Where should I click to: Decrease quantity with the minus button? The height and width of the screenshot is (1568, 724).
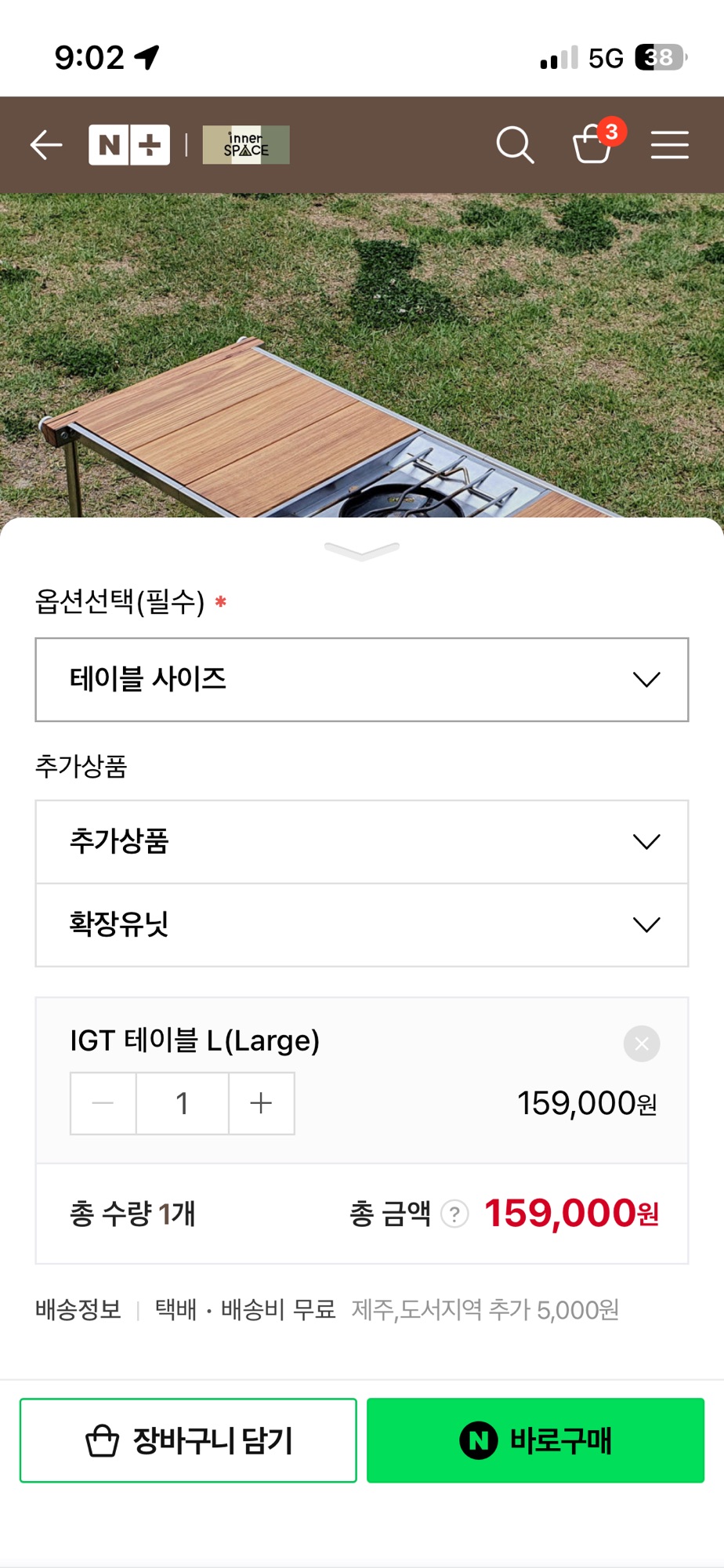tap(102, 1103)
